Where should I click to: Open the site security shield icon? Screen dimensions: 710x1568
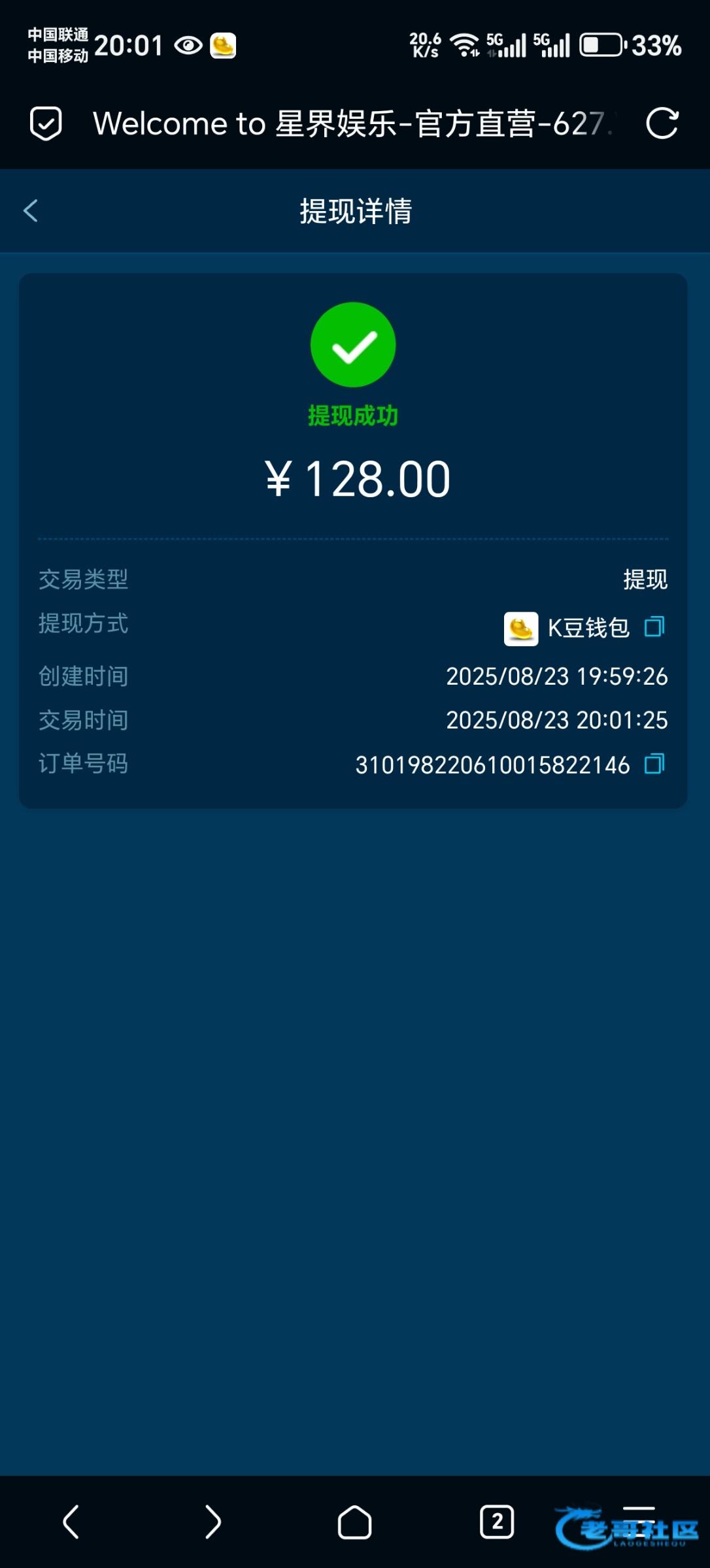[x=46, y=123]
